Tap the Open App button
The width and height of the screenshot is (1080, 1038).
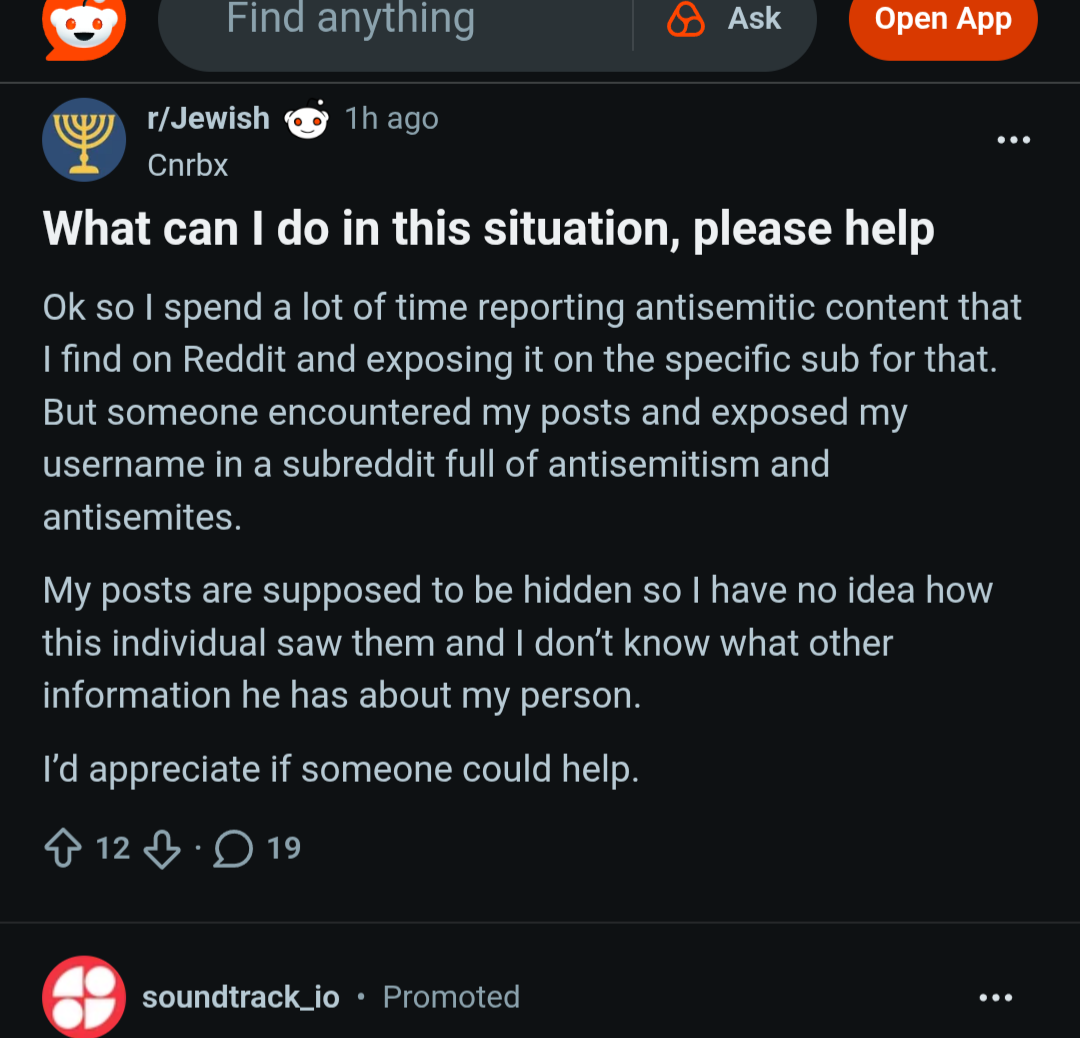(942, 22)
